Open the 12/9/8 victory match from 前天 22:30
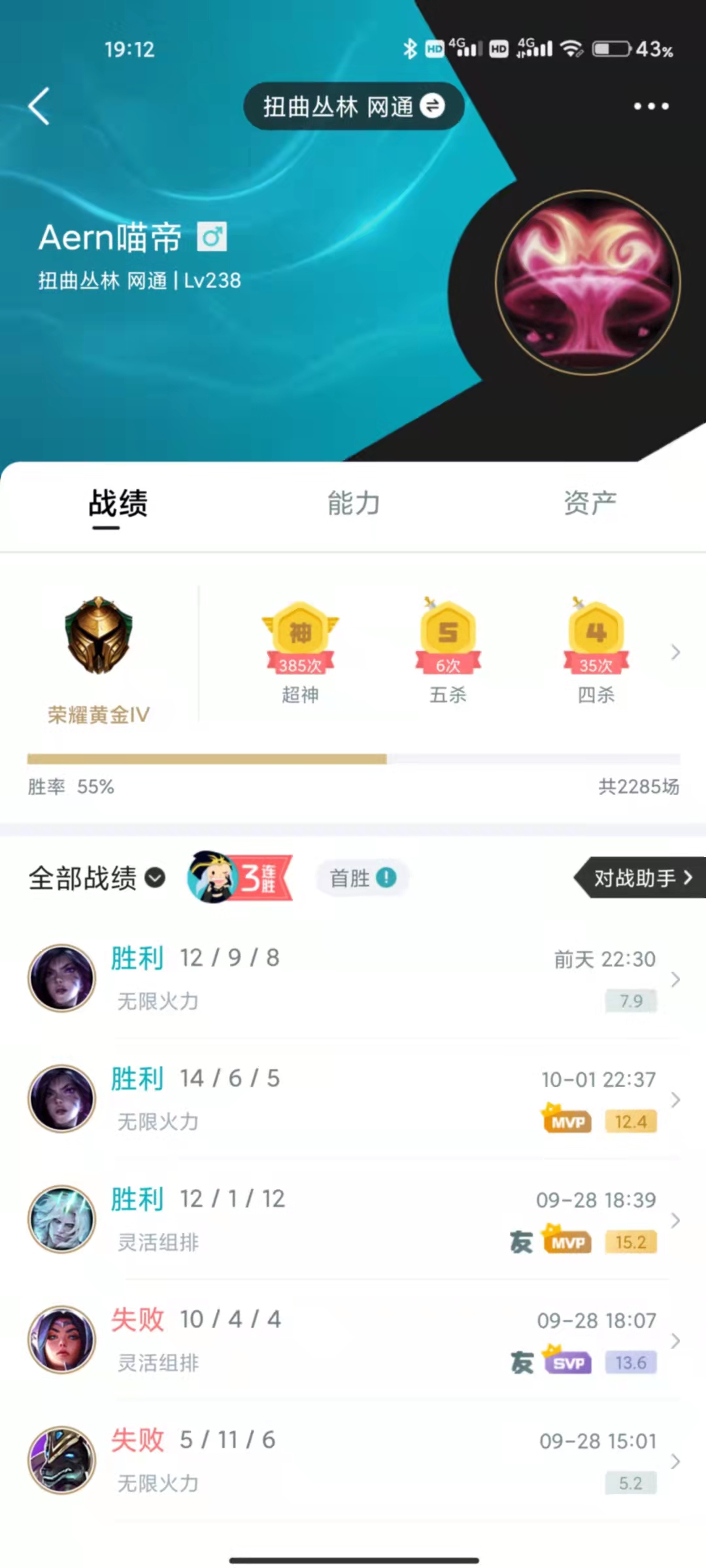The image size is (706, 1568). coord(353,979)
